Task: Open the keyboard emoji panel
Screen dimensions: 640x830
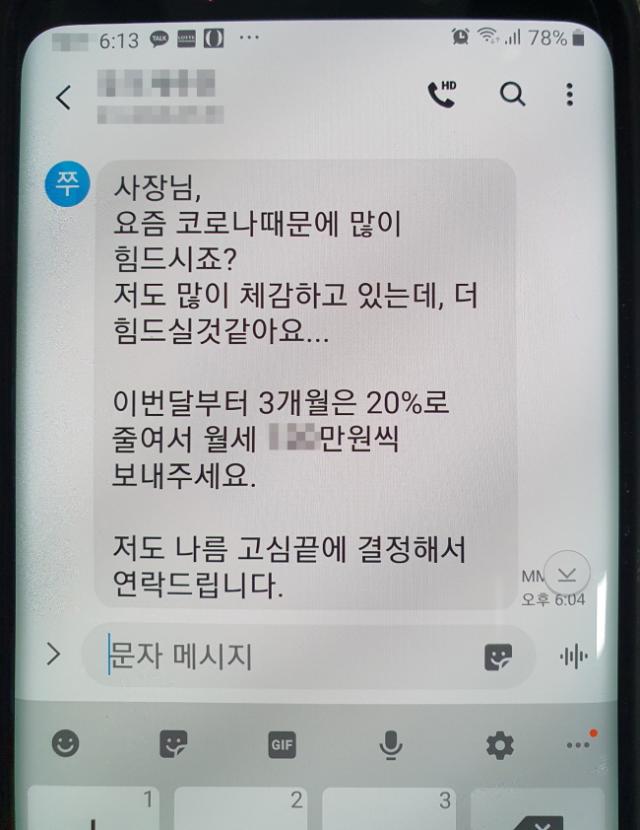Action: (66, 744)
